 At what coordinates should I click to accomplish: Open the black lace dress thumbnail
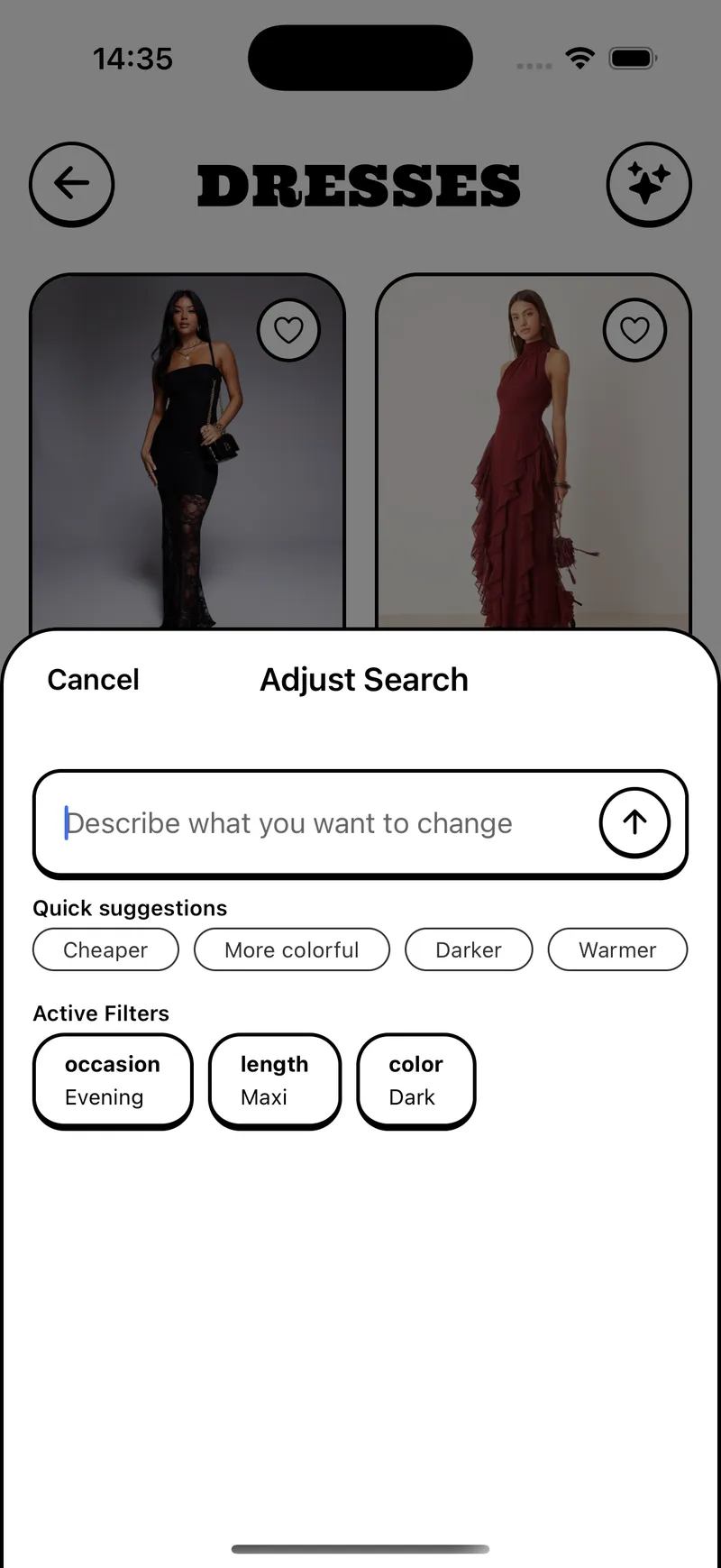[x=188, y=451]
